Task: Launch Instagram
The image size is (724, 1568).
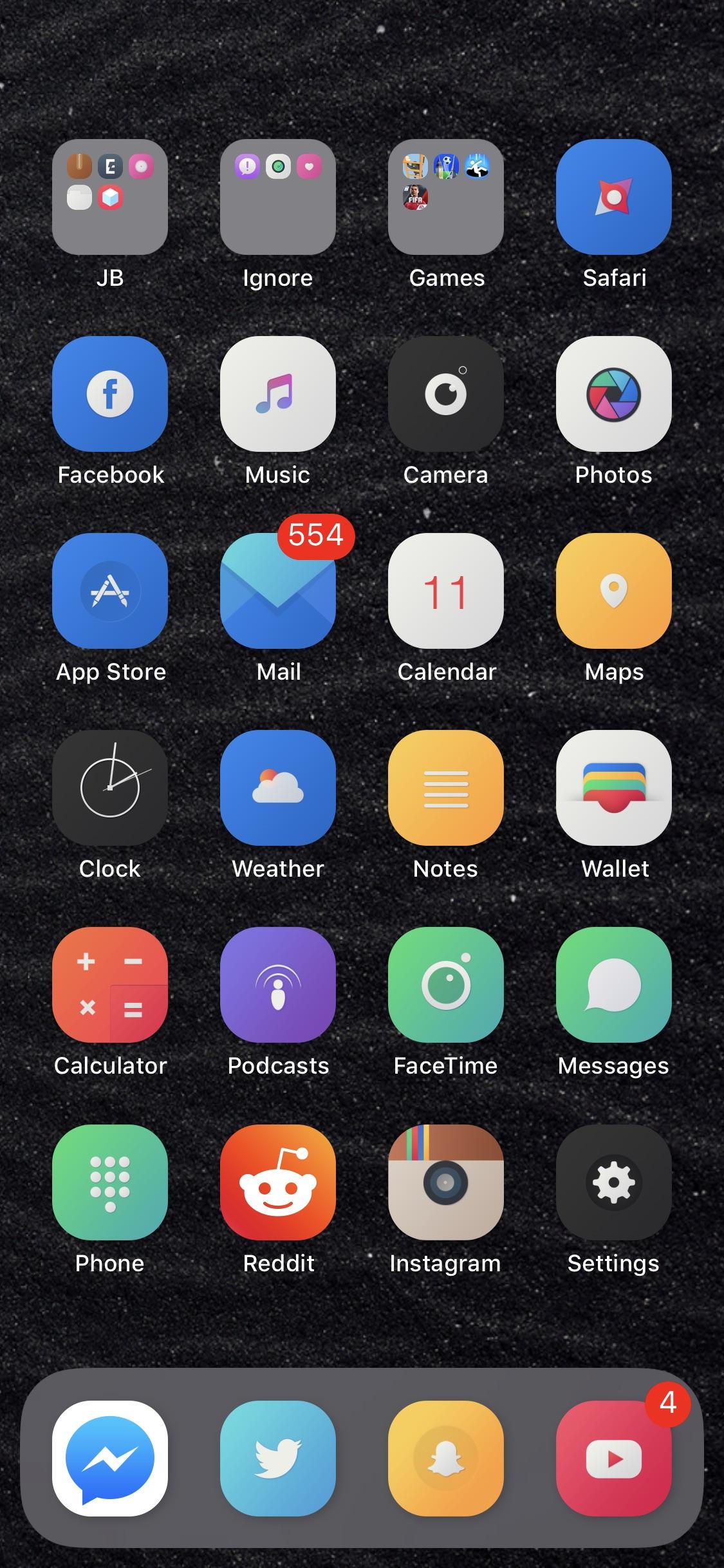Action: (x=446, y=1182)
